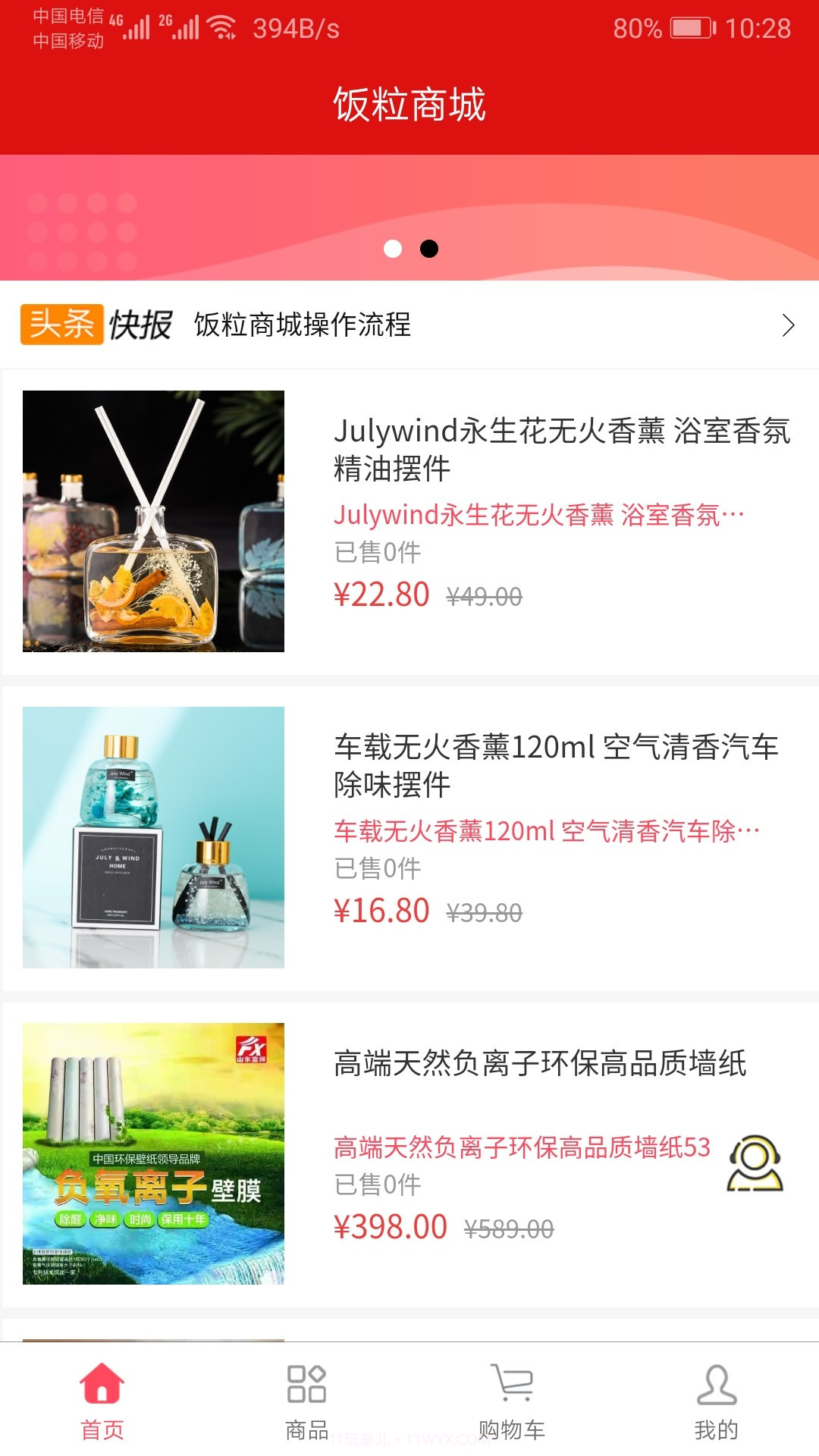Viewport: 819px width, 1456px height.
Task: Open the 饭粒商城操作流程 news link
Action: 300,327
